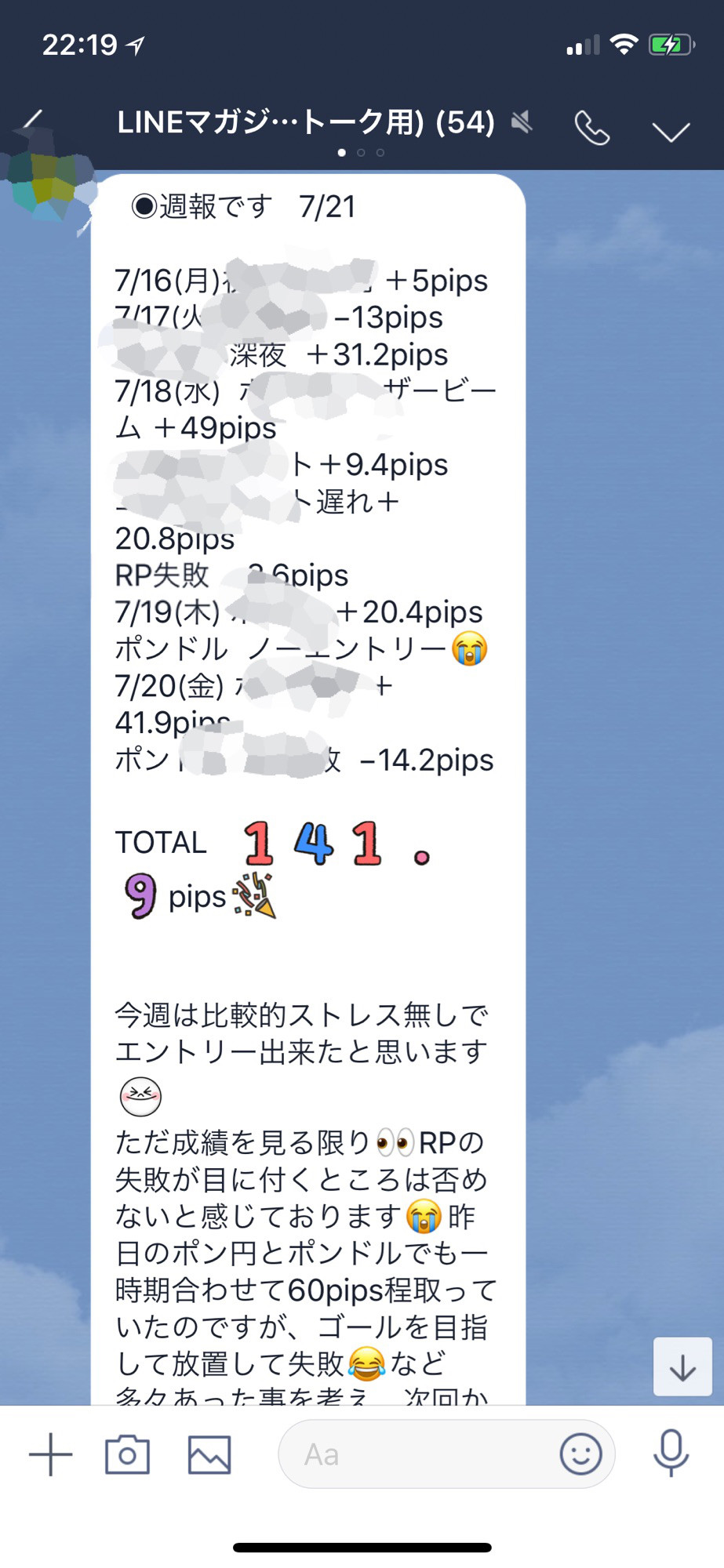Focus the Aa message input field
This screenshot has height=1568, width=724.
point(416,1455)
